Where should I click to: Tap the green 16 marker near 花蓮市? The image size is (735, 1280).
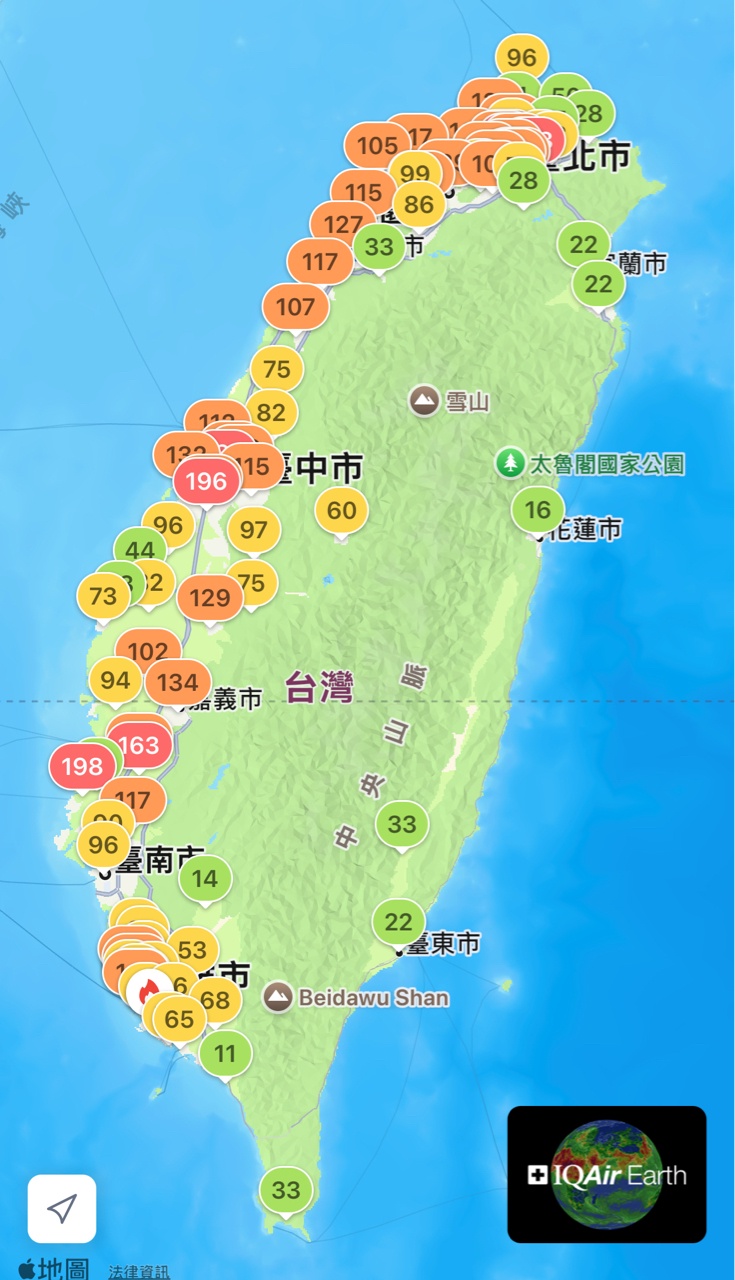tap(537, 510)
